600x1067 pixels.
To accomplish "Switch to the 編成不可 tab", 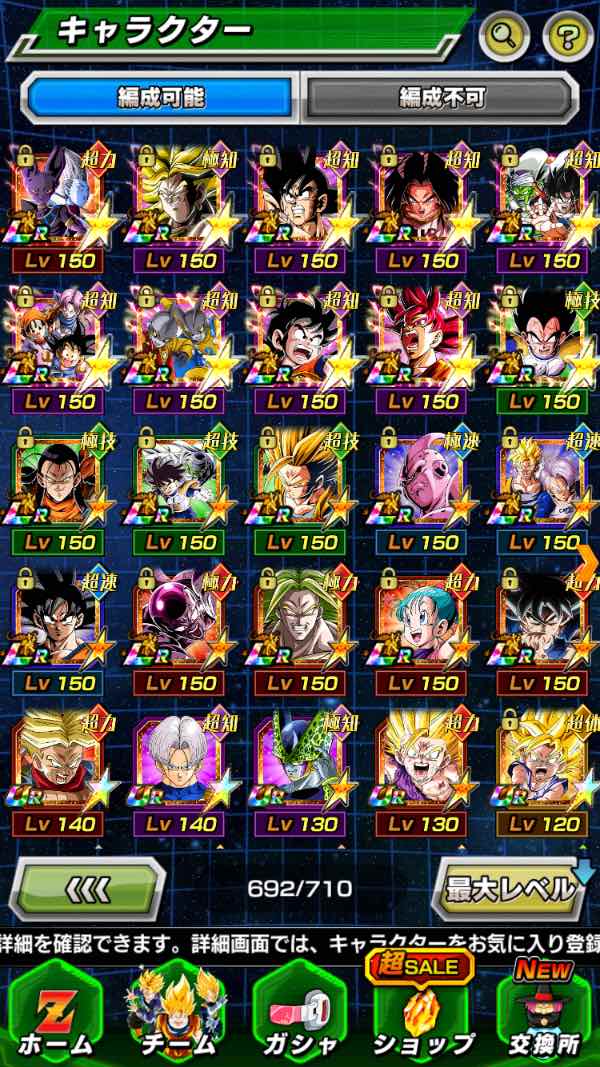I will [x=441, y=97].
